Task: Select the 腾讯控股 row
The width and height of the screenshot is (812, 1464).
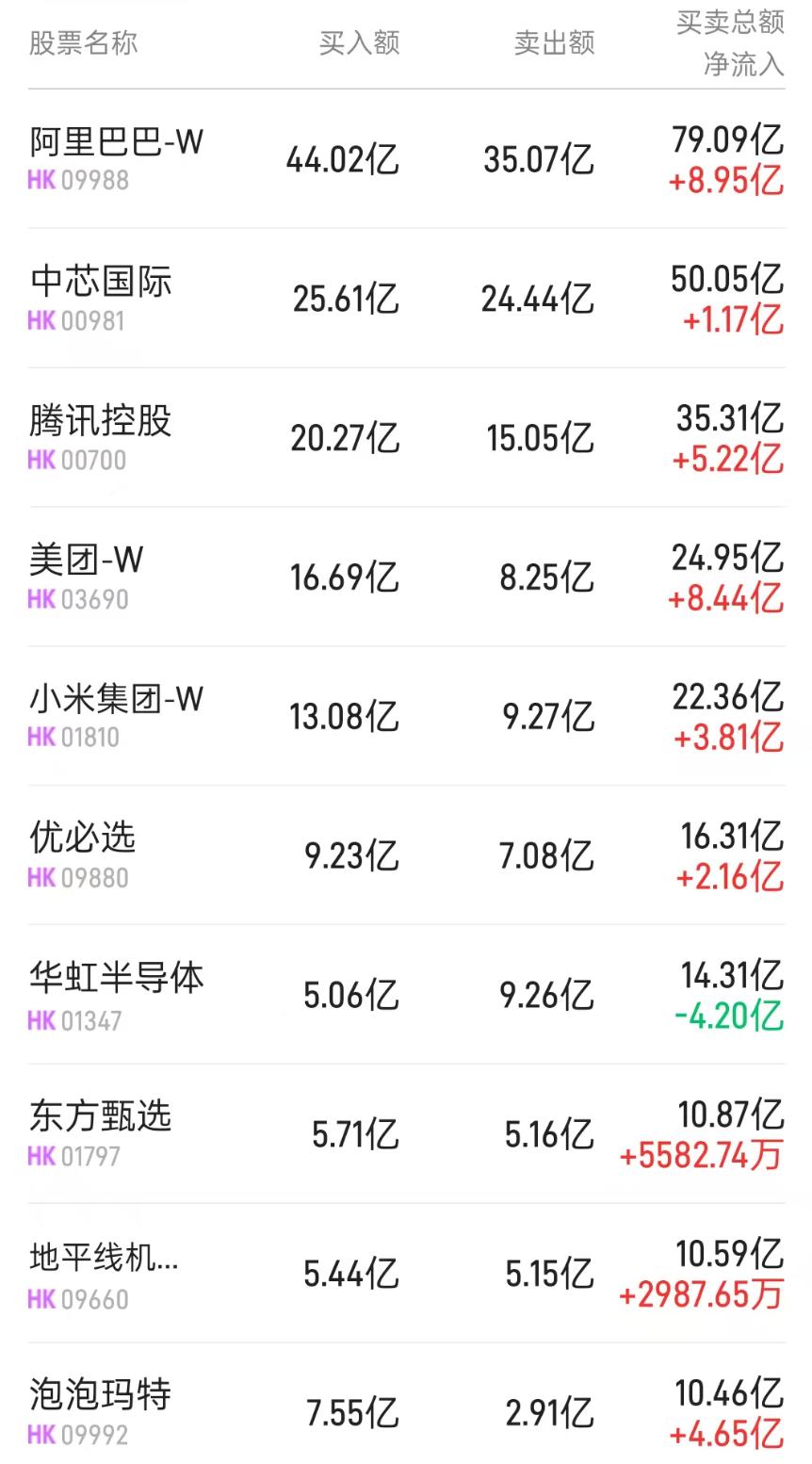Action: click(x=99, y=422)
